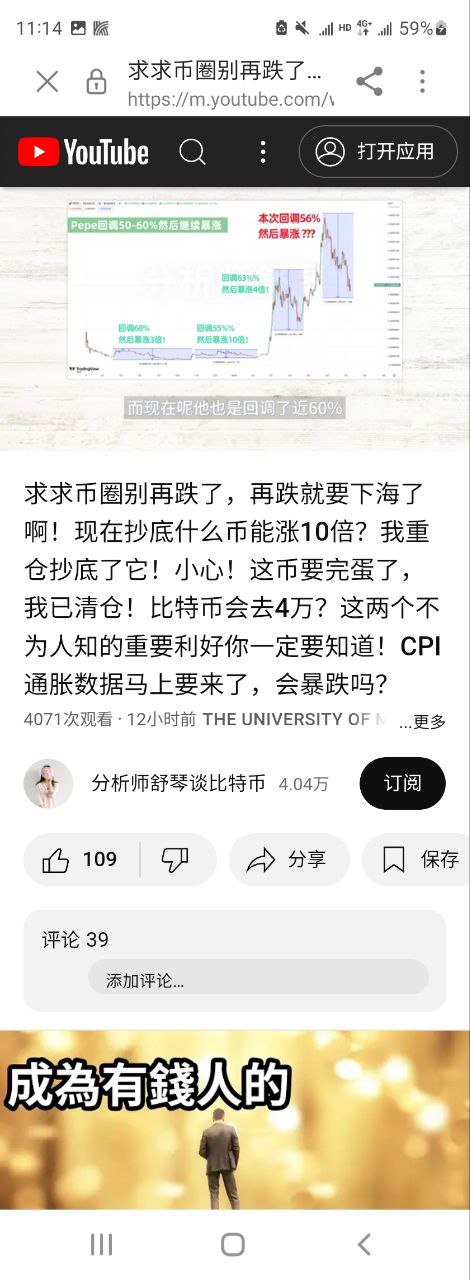
Task: Subscribe with the 订阅 button
Action: [403, 783]
